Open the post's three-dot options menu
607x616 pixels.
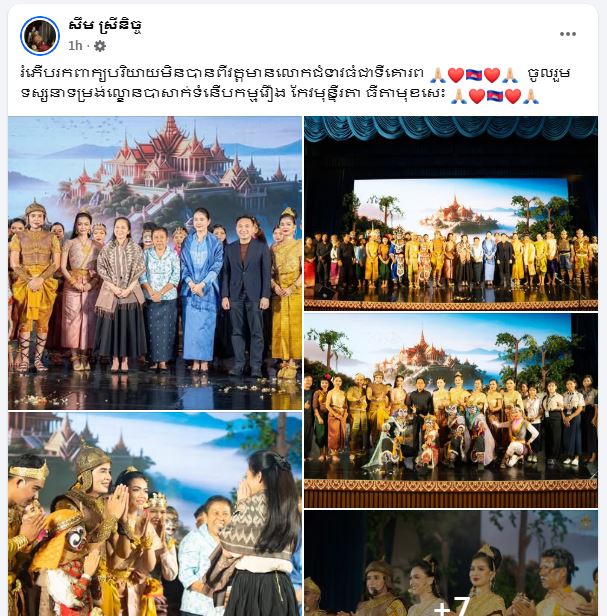pyautogui.click(x=568, y=34)
